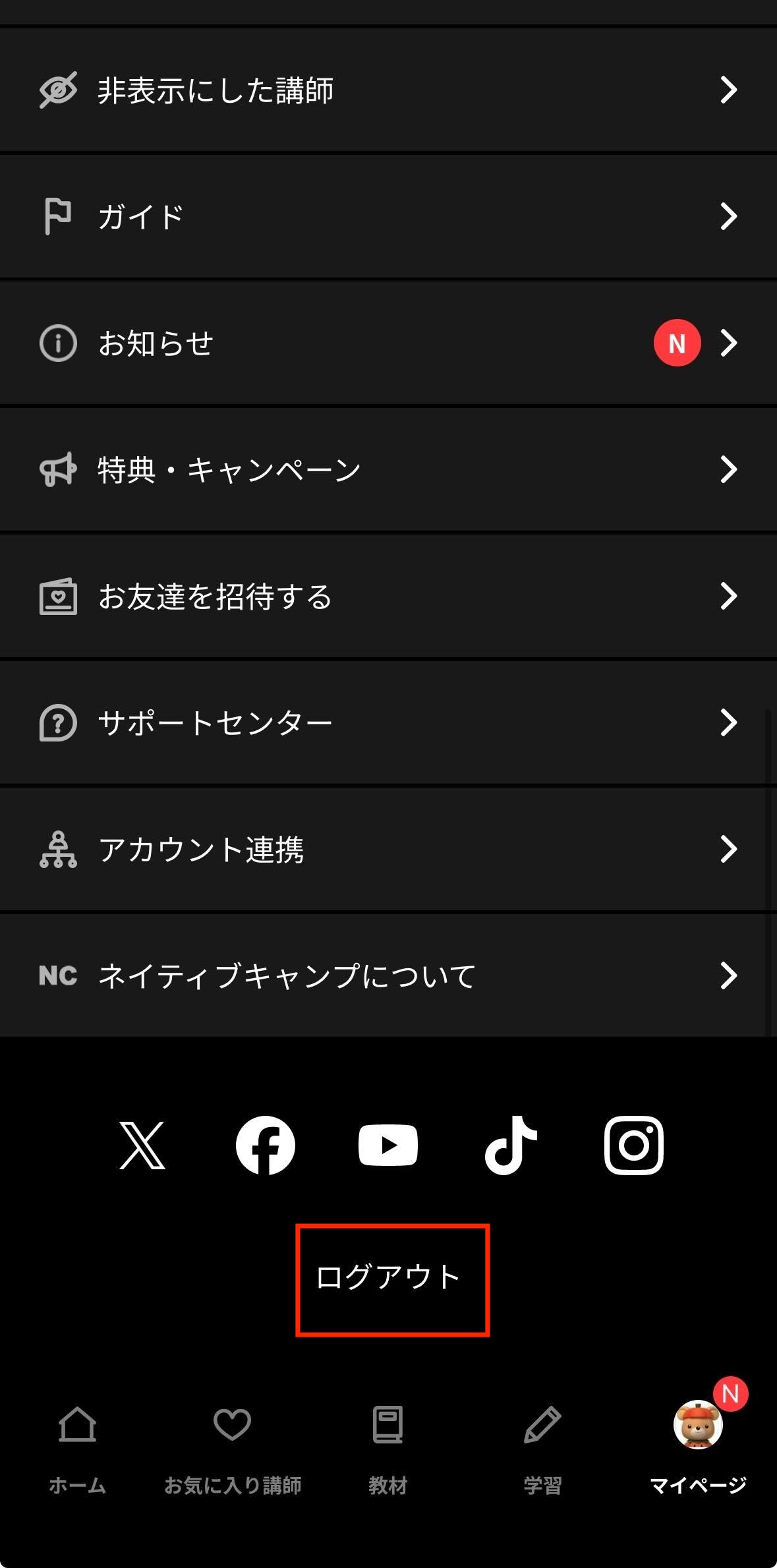777x1568 pixels.
Task: Open the 非表示にした講師 row
Action: coord(388,90)
